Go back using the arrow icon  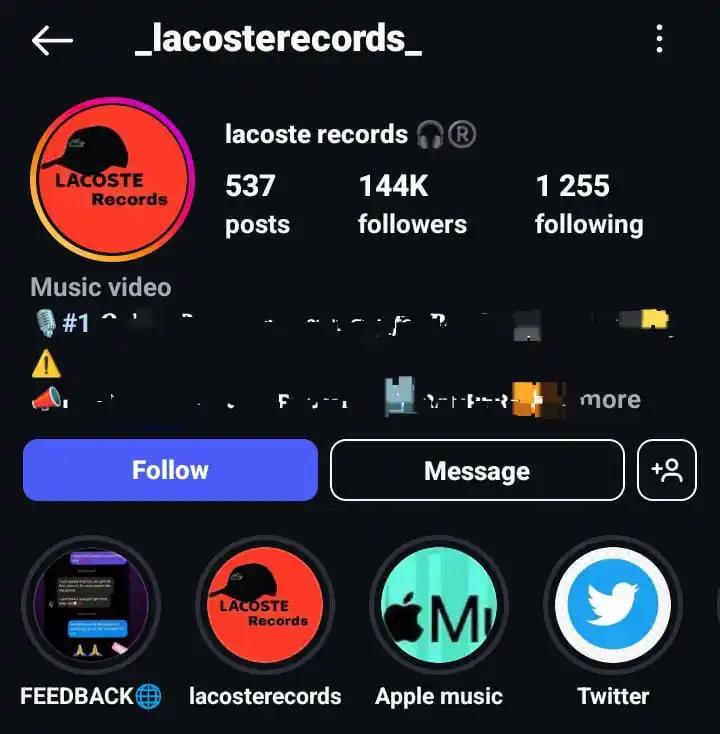pyautogui.click(x=52, y=40)
